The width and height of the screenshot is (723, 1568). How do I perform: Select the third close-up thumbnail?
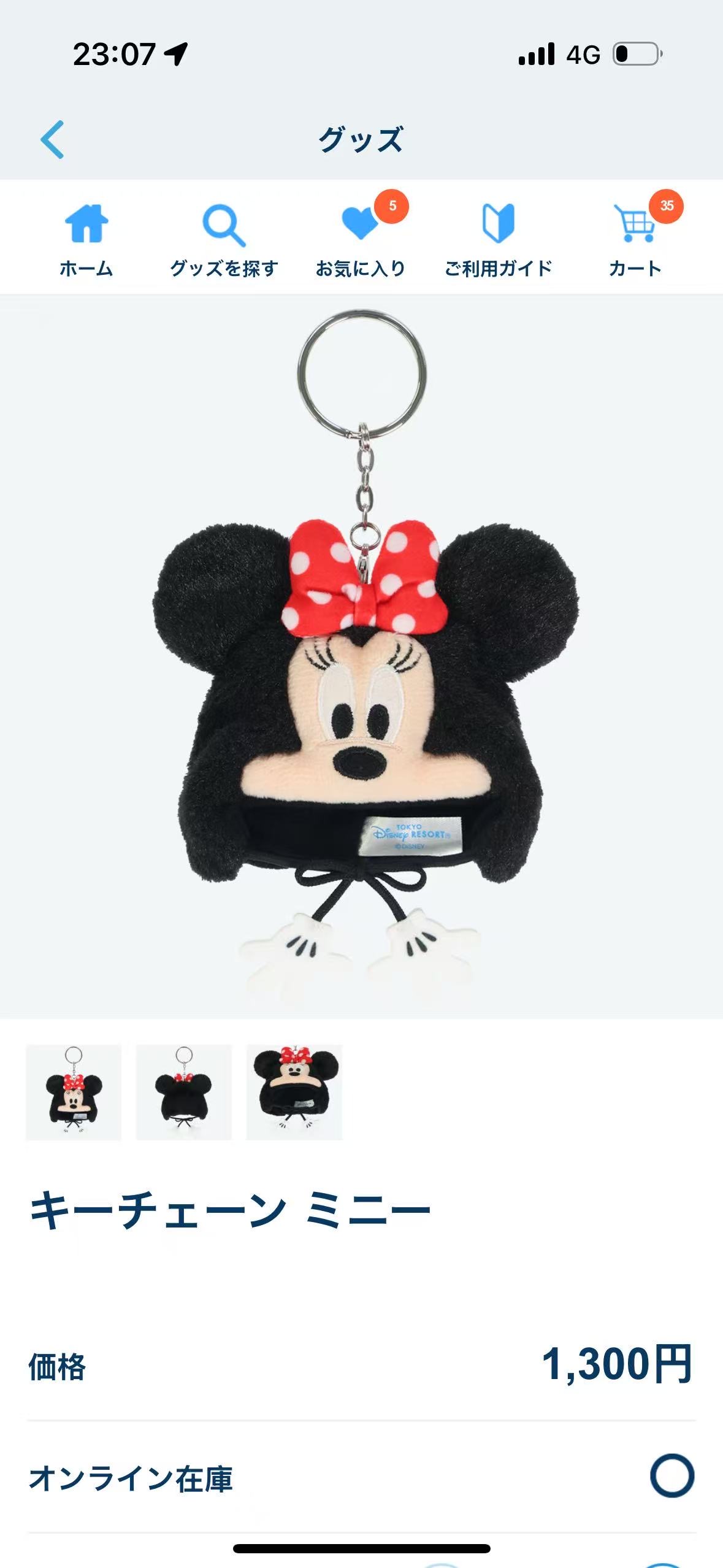click(x=294, y=1092)
